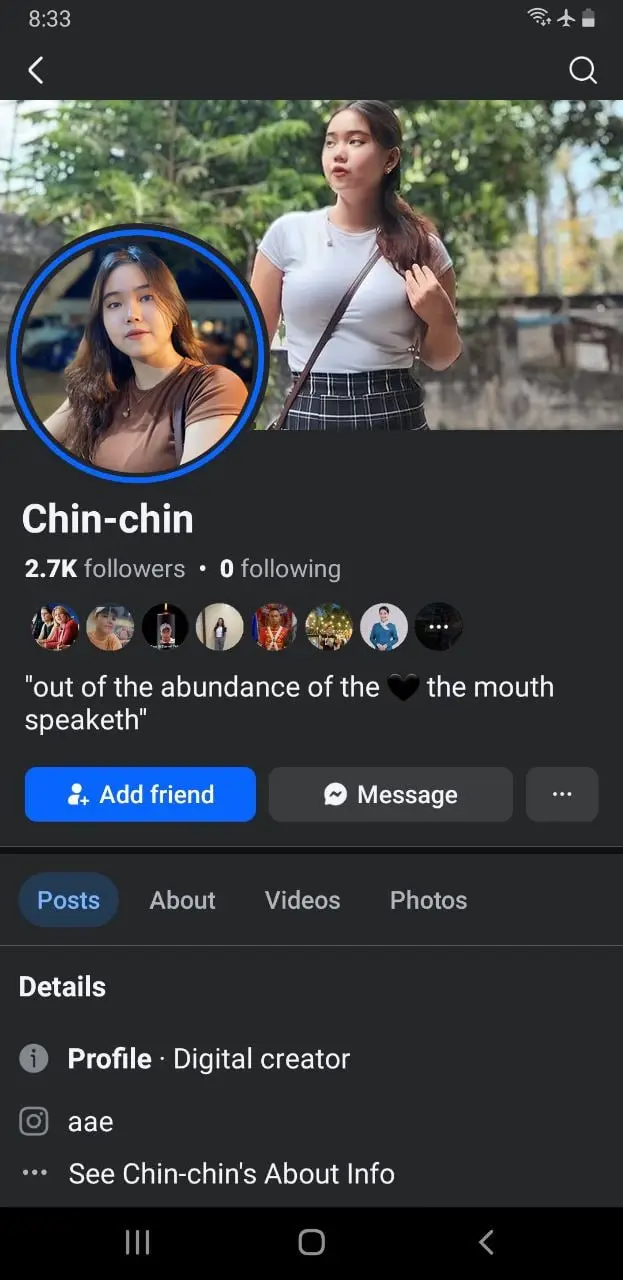
Task: See Chin-chin's About Info
Action: [231, 1173]
